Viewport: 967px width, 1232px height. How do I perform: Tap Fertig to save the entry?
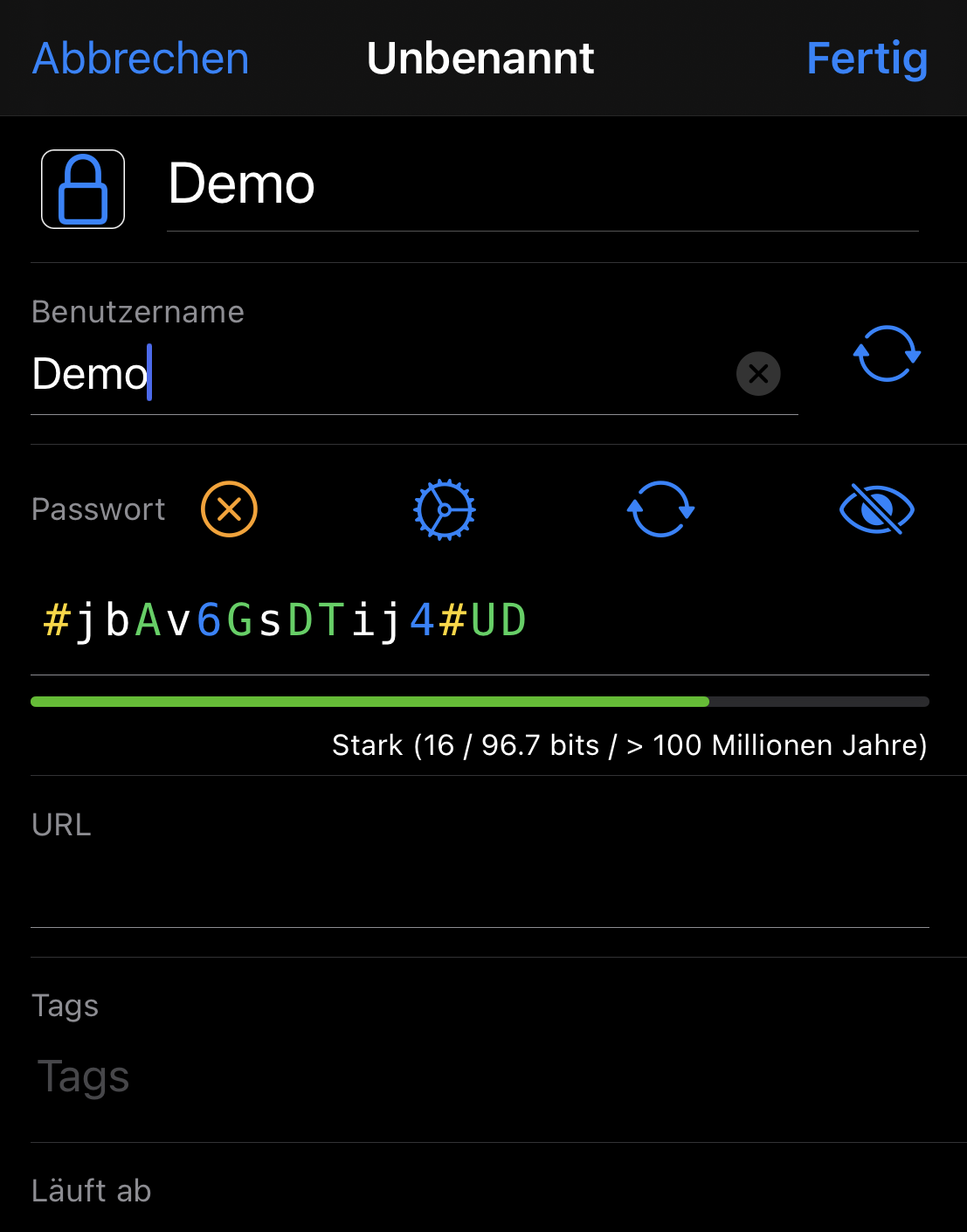866,59
